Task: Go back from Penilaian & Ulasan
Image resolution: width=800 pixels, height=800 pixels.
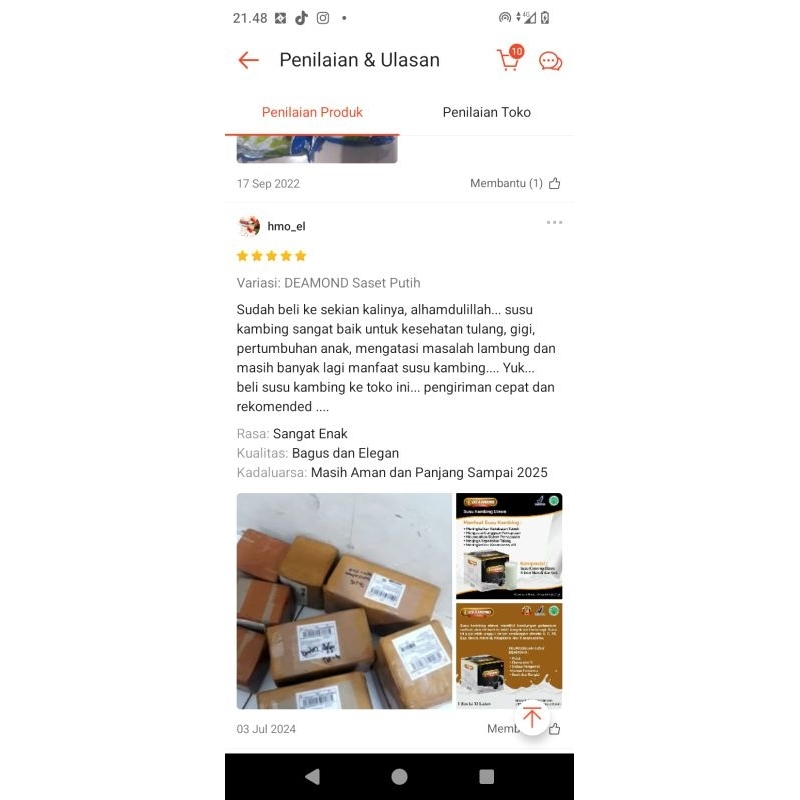Action: [249, 60]
